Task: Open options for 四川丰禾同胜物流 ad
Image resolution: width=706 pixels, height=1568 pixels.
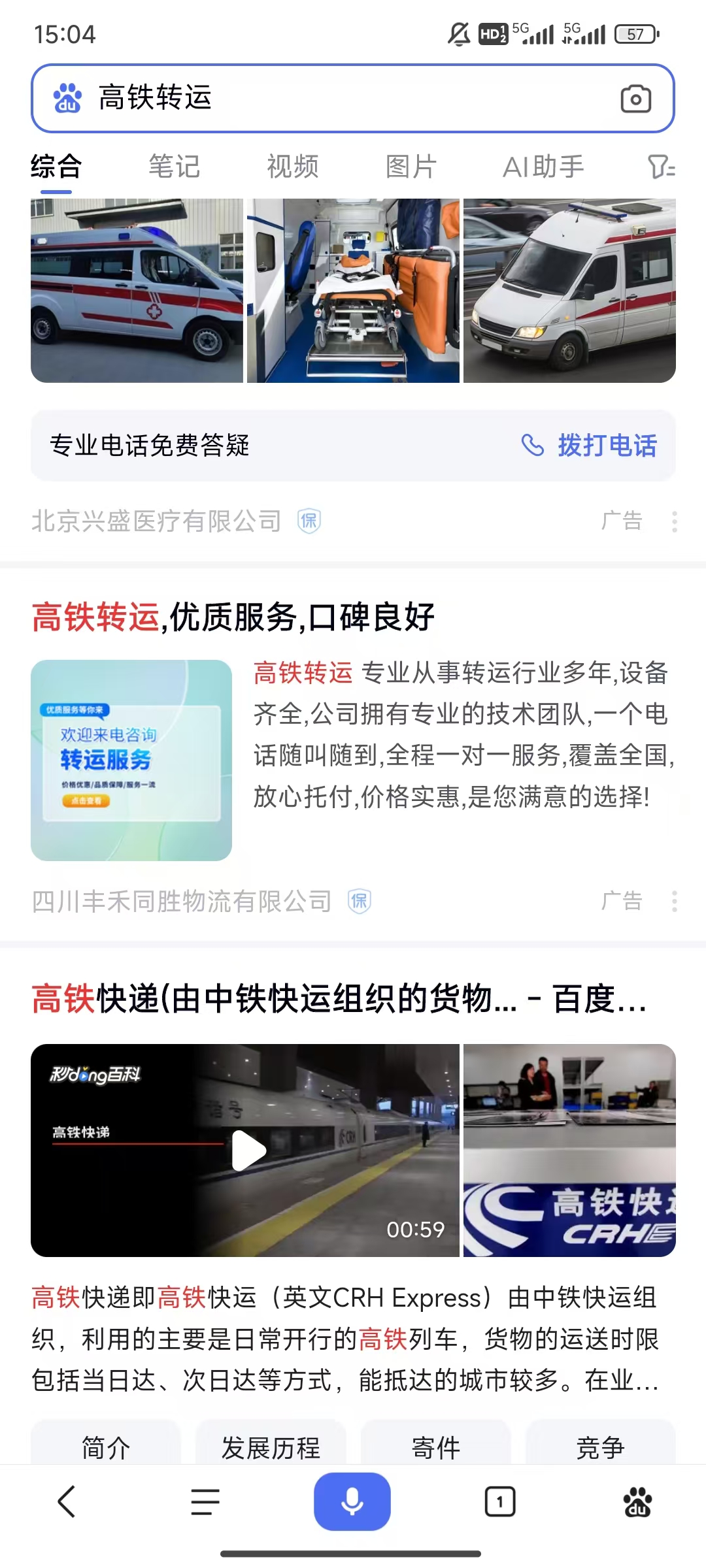Action: coord(674,902)
